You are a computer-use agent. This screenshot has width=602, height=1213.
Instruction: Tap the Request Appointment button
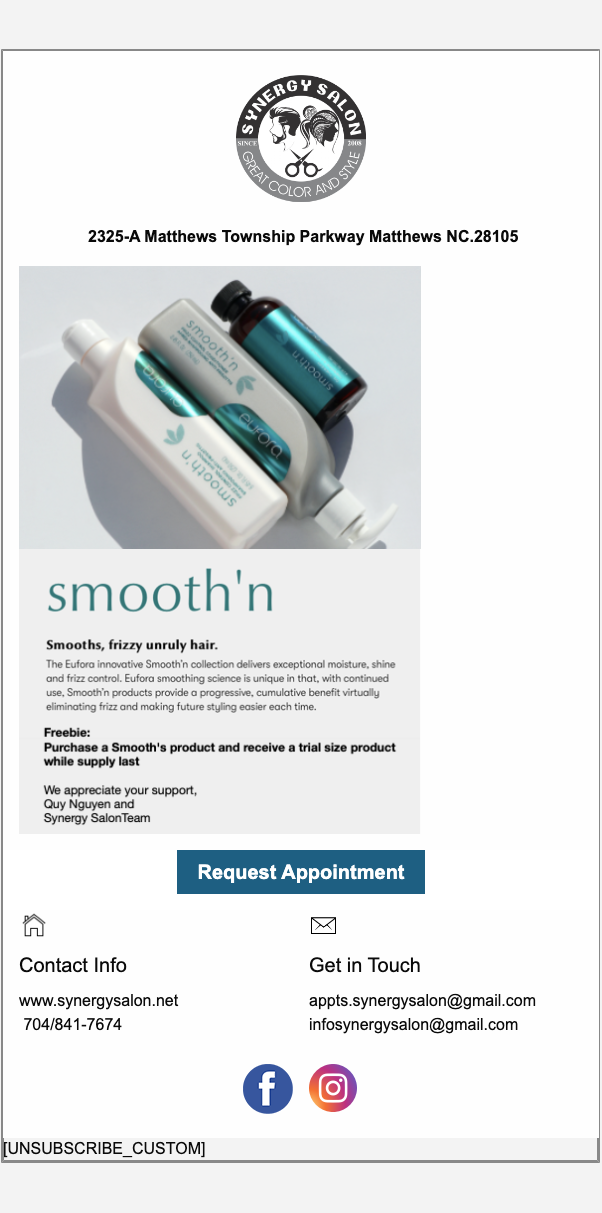[301, 872]
